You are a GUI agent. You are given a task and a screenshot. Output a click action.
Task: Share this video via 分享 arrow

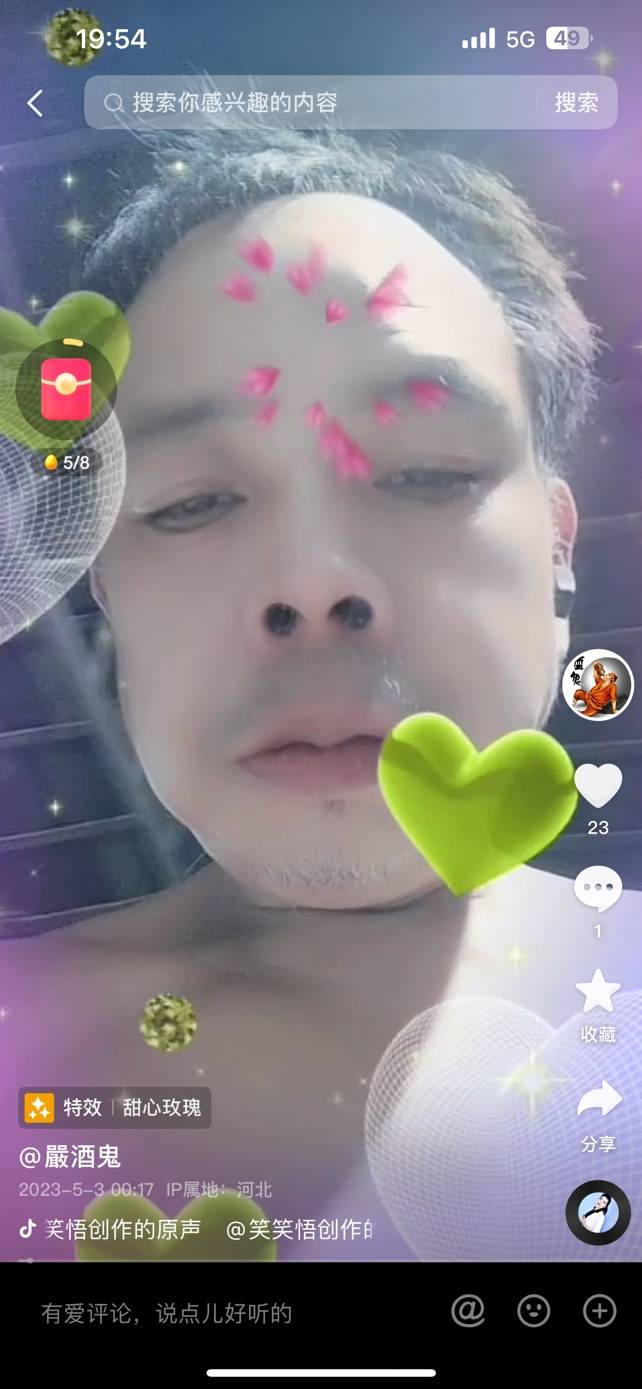pyautogui.click(x=598, y=1102)
